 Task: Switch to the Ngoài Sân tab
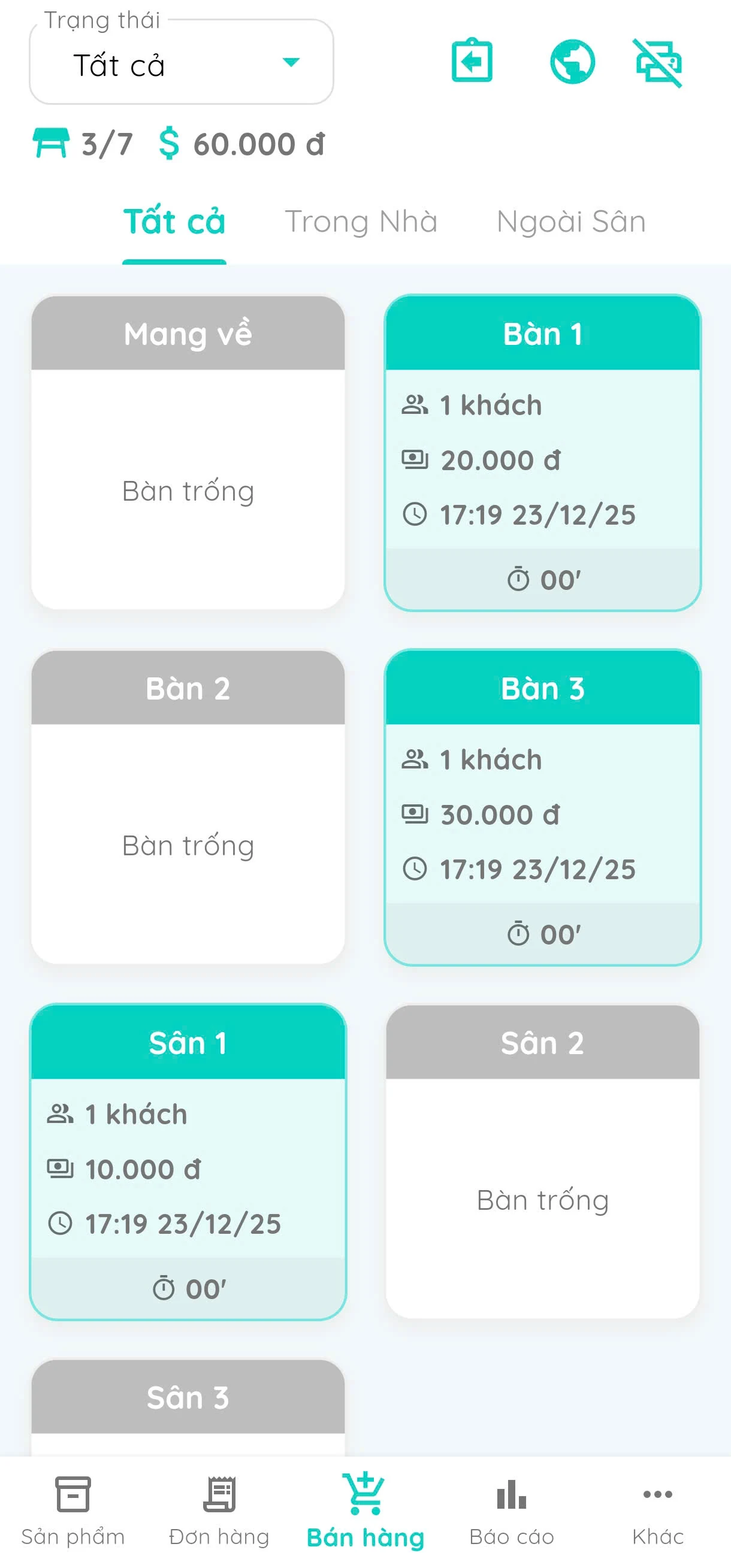pyautogui.click(x=571, y=222)
